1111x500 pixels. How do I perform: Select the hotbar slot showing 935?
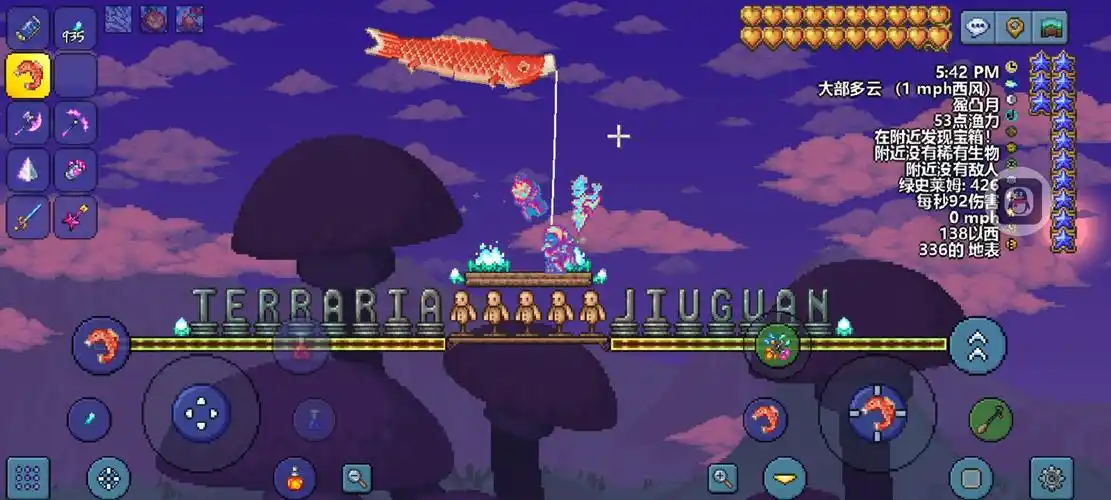point(75,28)
